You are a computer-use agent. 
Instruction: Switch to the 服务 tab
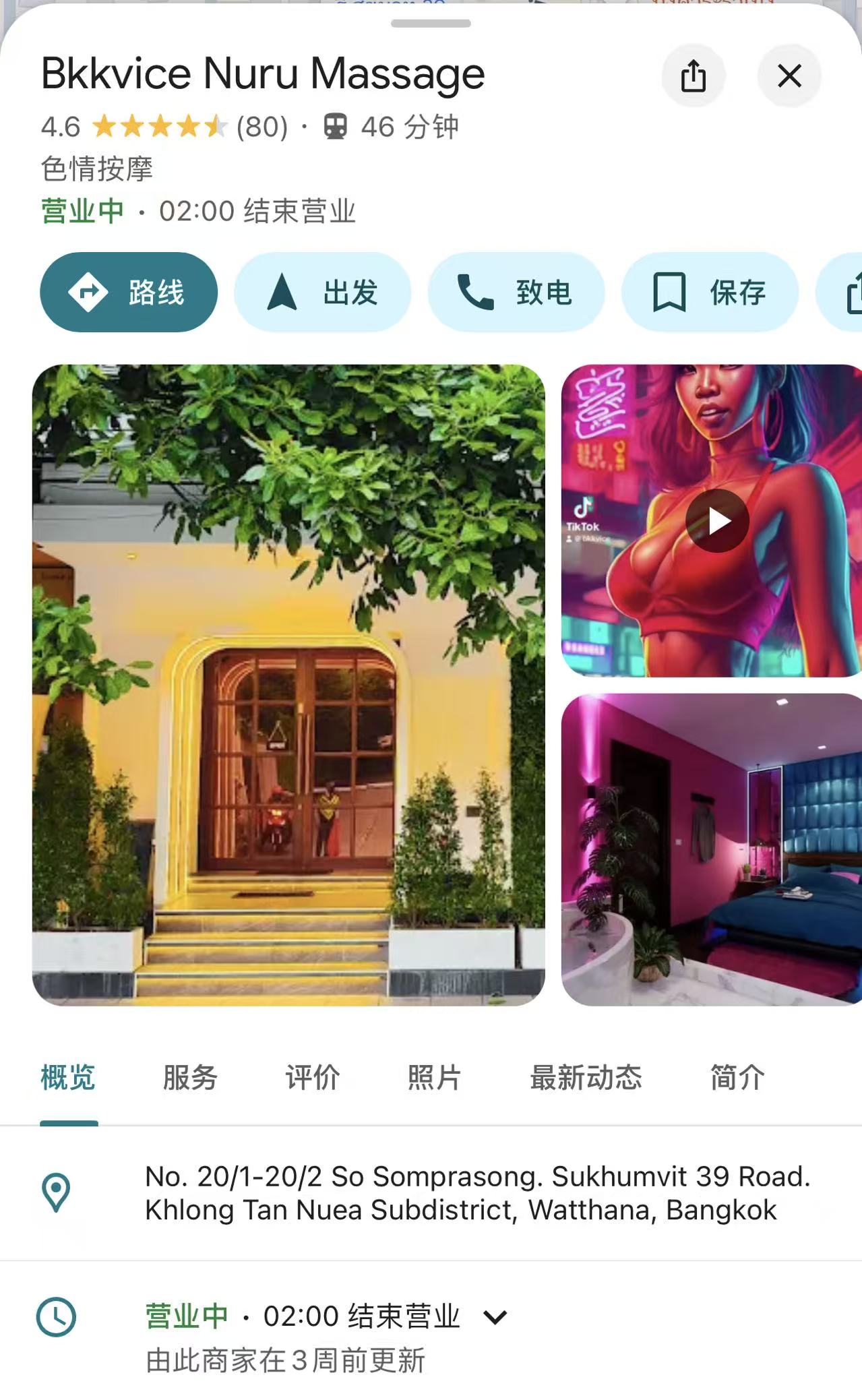pos(190,1077)
